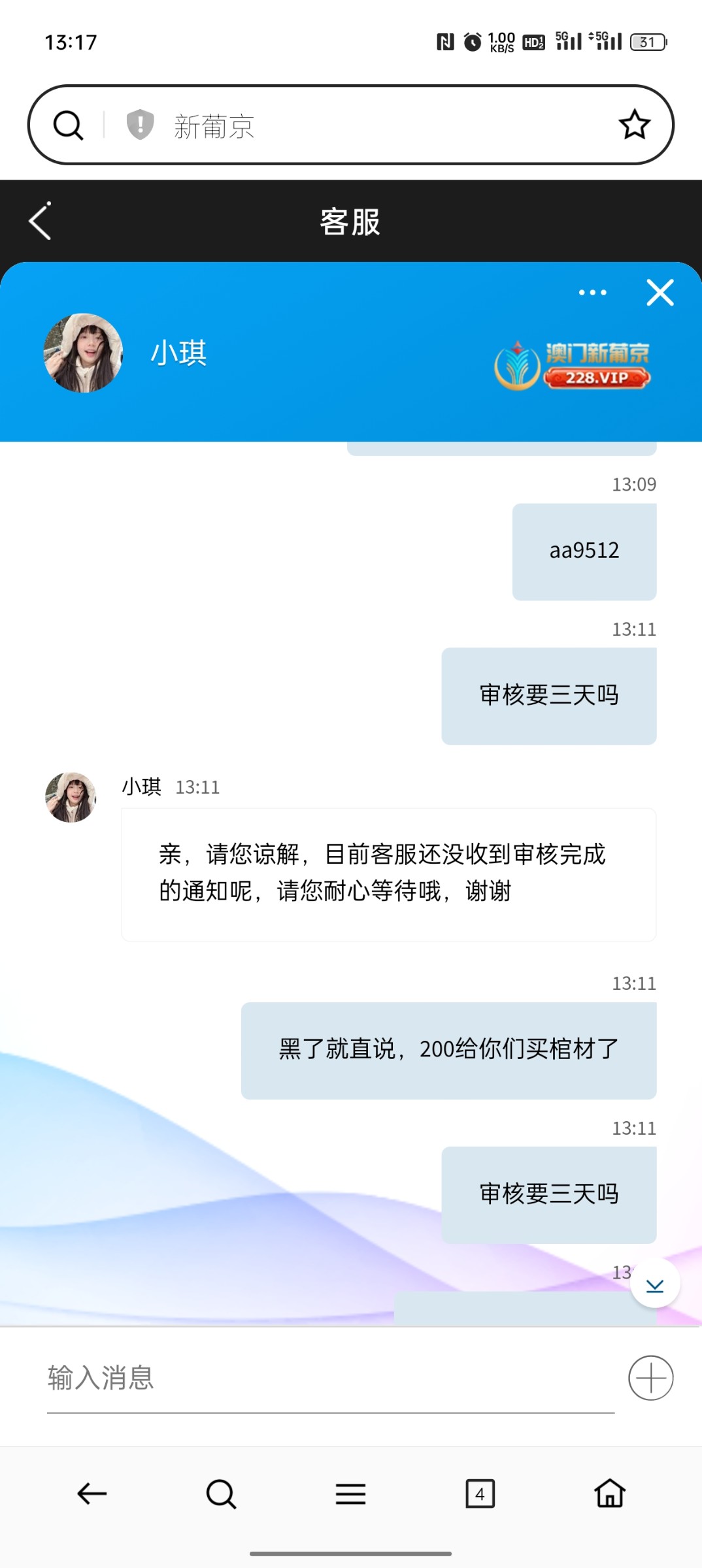View the 4 open browser tabs

480,1494
